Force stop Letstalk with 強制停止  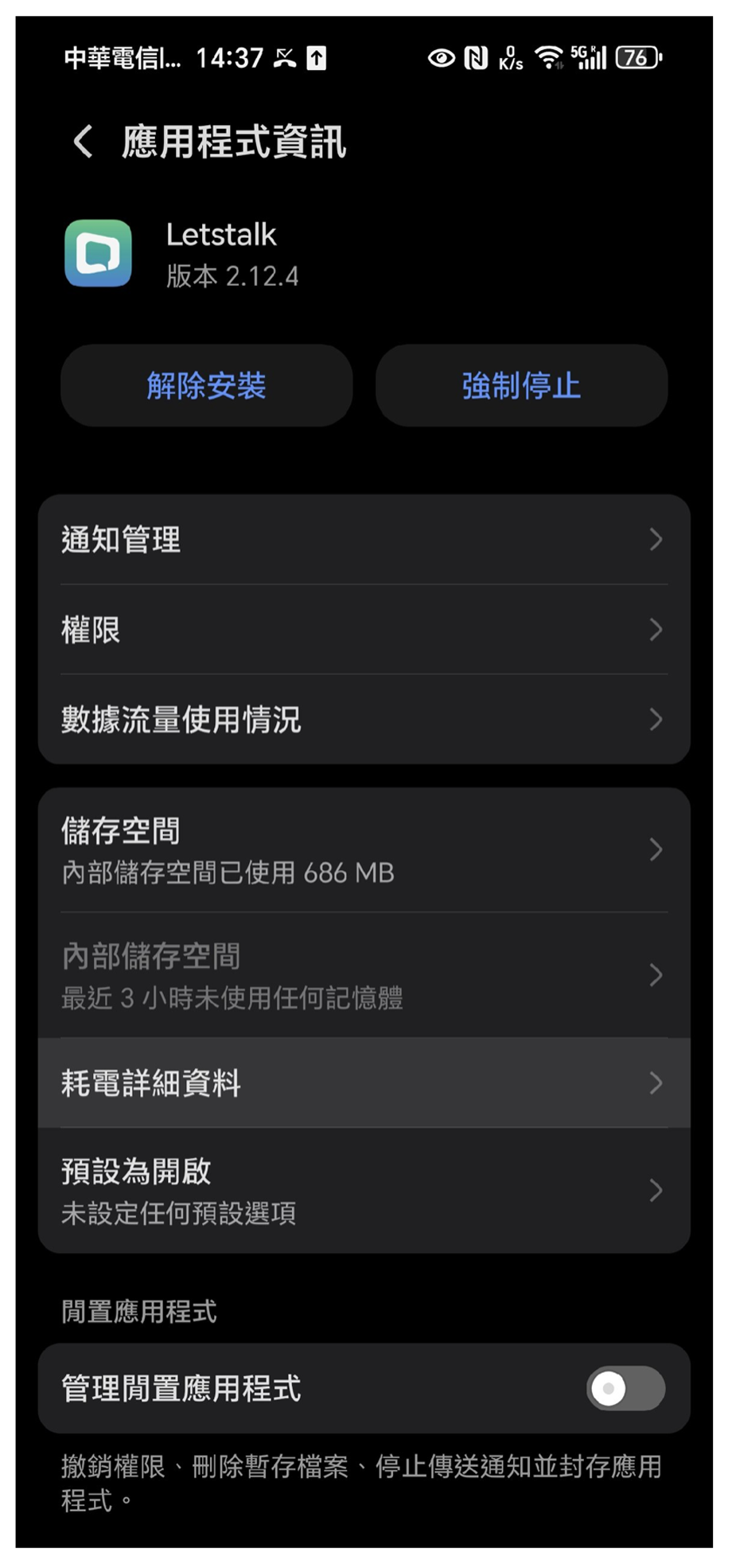(521, 386)
